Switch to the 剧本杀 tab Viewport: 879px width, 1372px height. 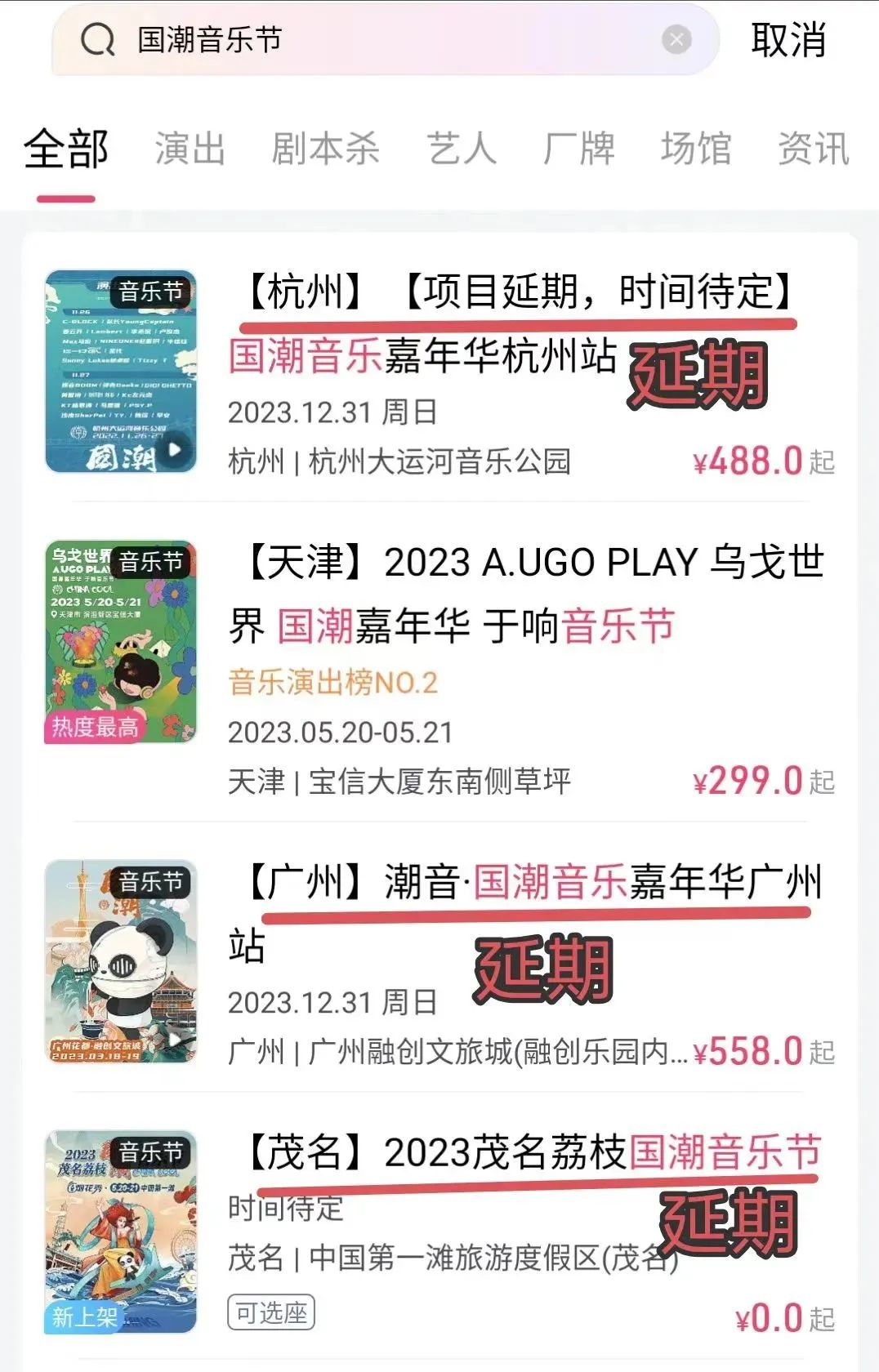pos(325,149)
